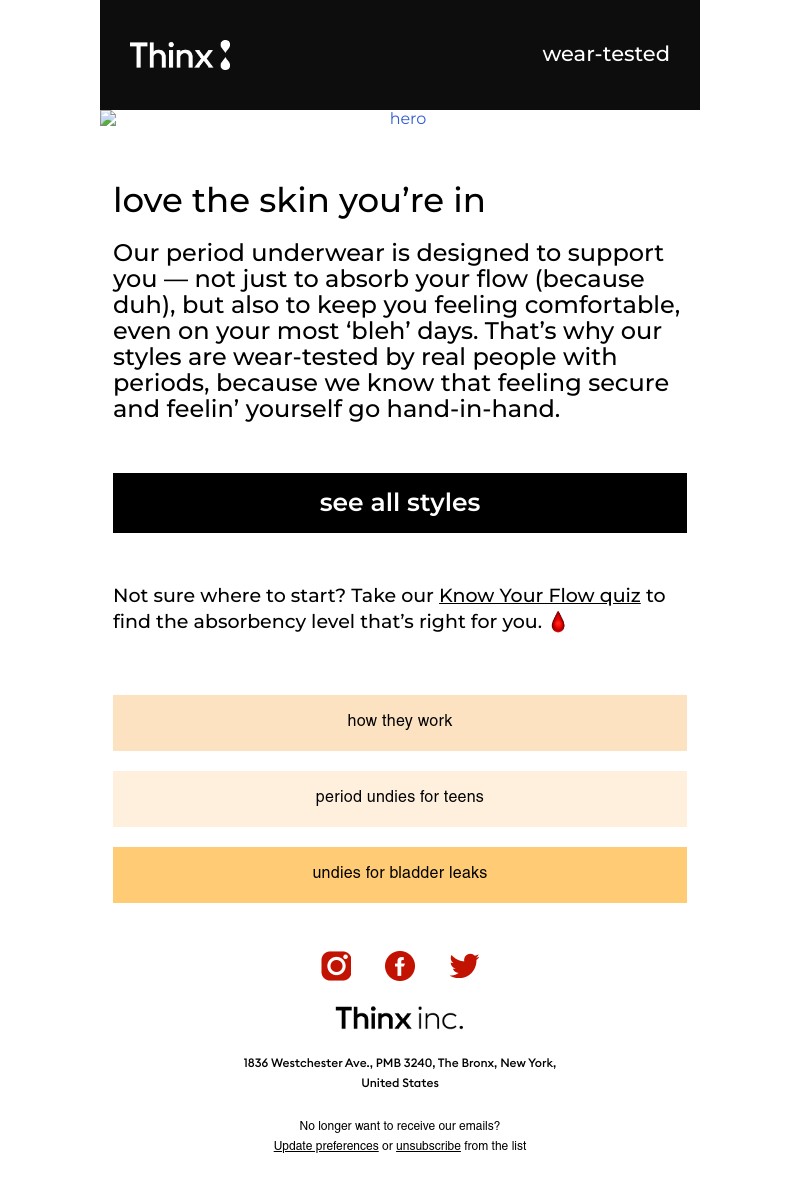Visit the Thinx Facebook page
The width and height of the screenshot is (800, 1192).
400,966
